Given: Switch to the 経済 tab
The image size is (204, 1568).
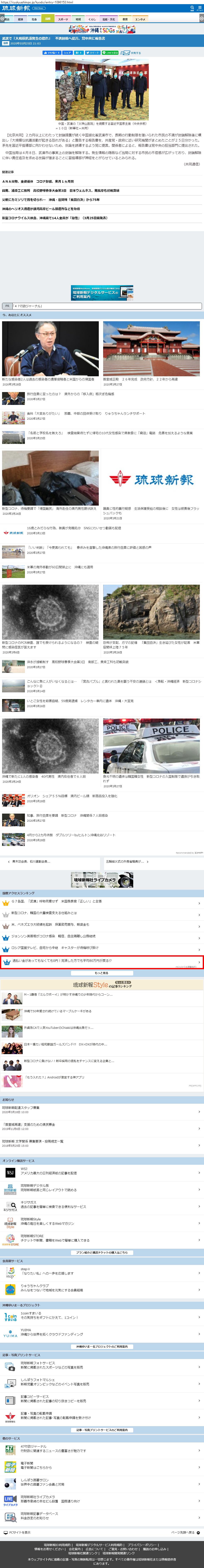Looking at the screenshot, I should click(21, 19).
